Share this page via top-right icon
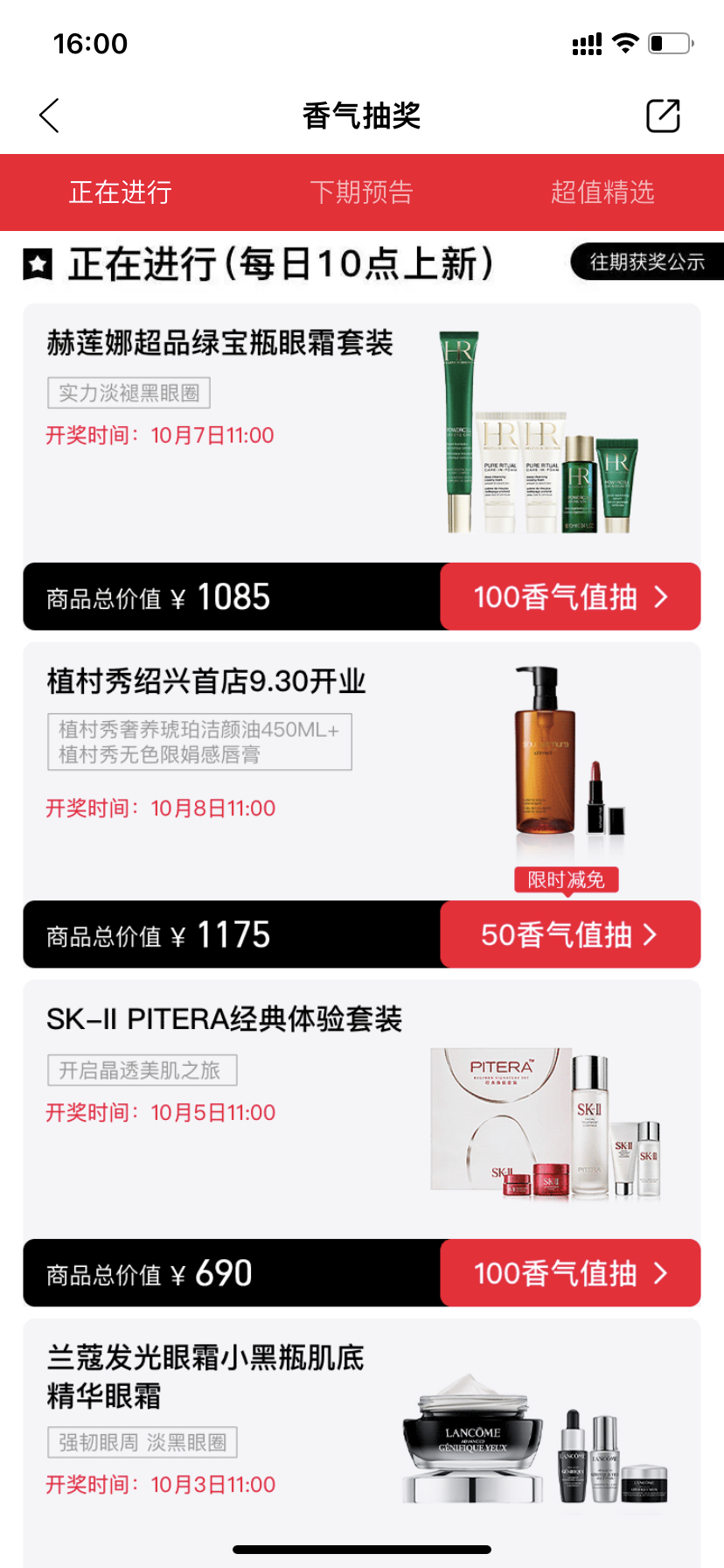The width and height of the screenshot is (724, 1568). coord(663,115)
